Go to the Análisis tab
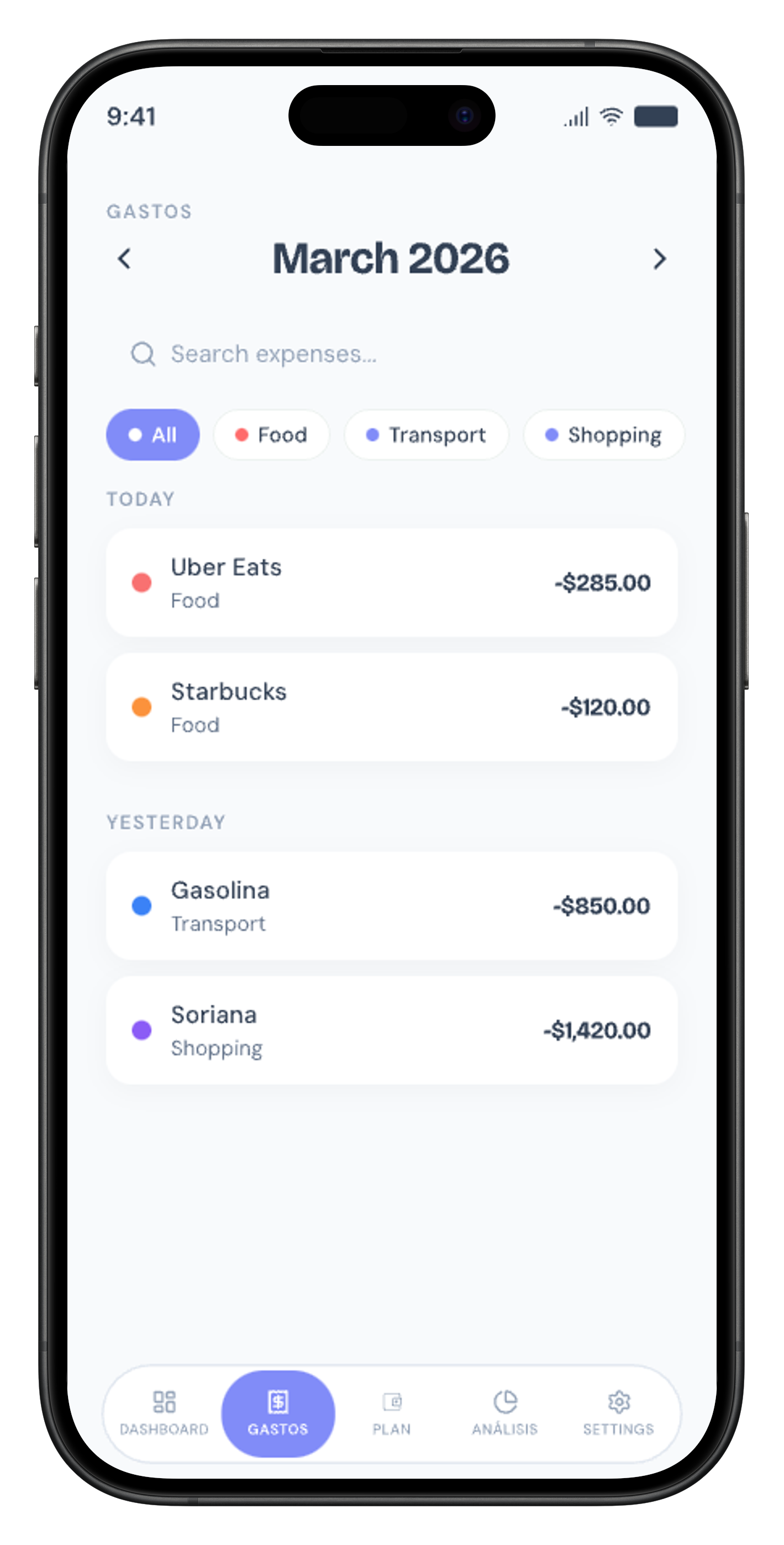The height and width of the screenshot is (1545, 784). coord(505,1413)
